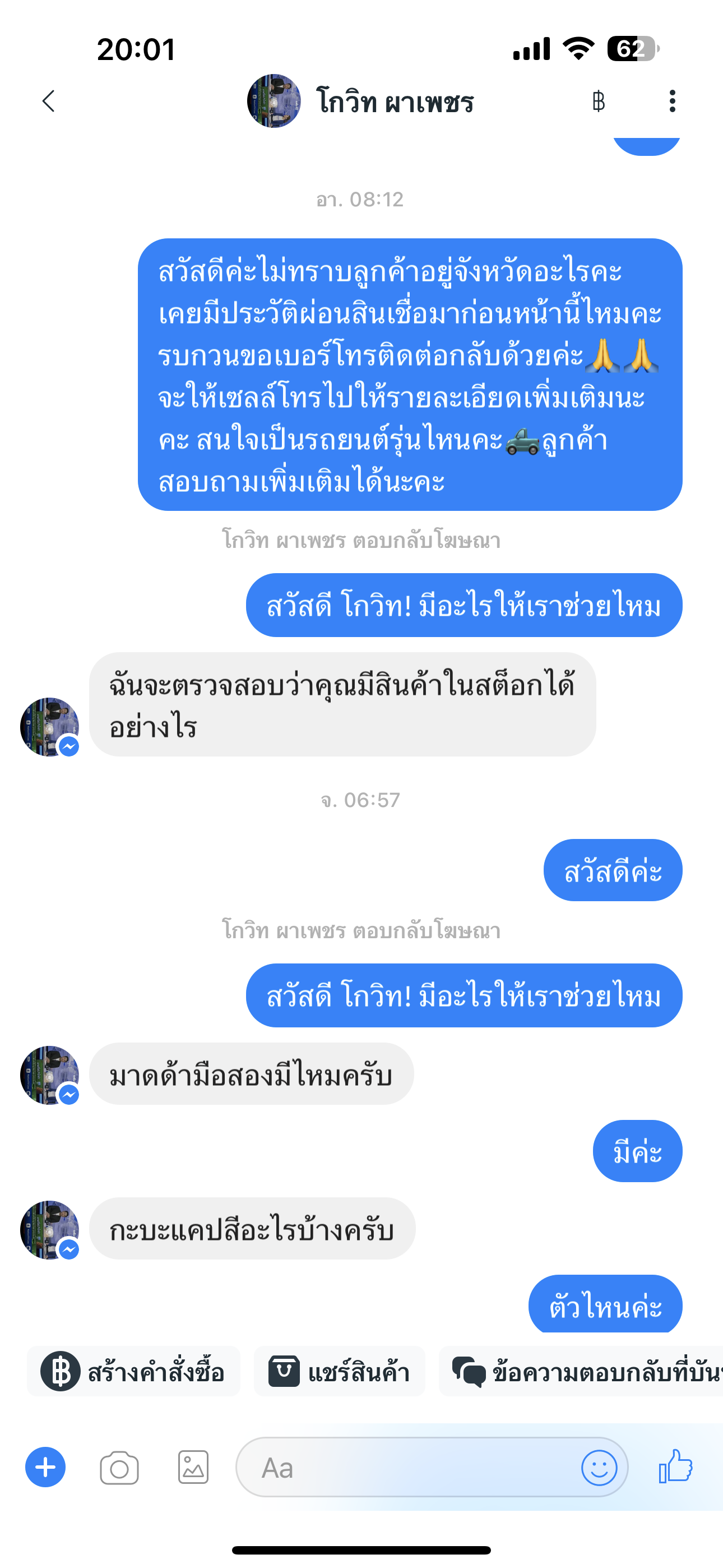Open the three-dot overflow menu

[x=672, y=101]
